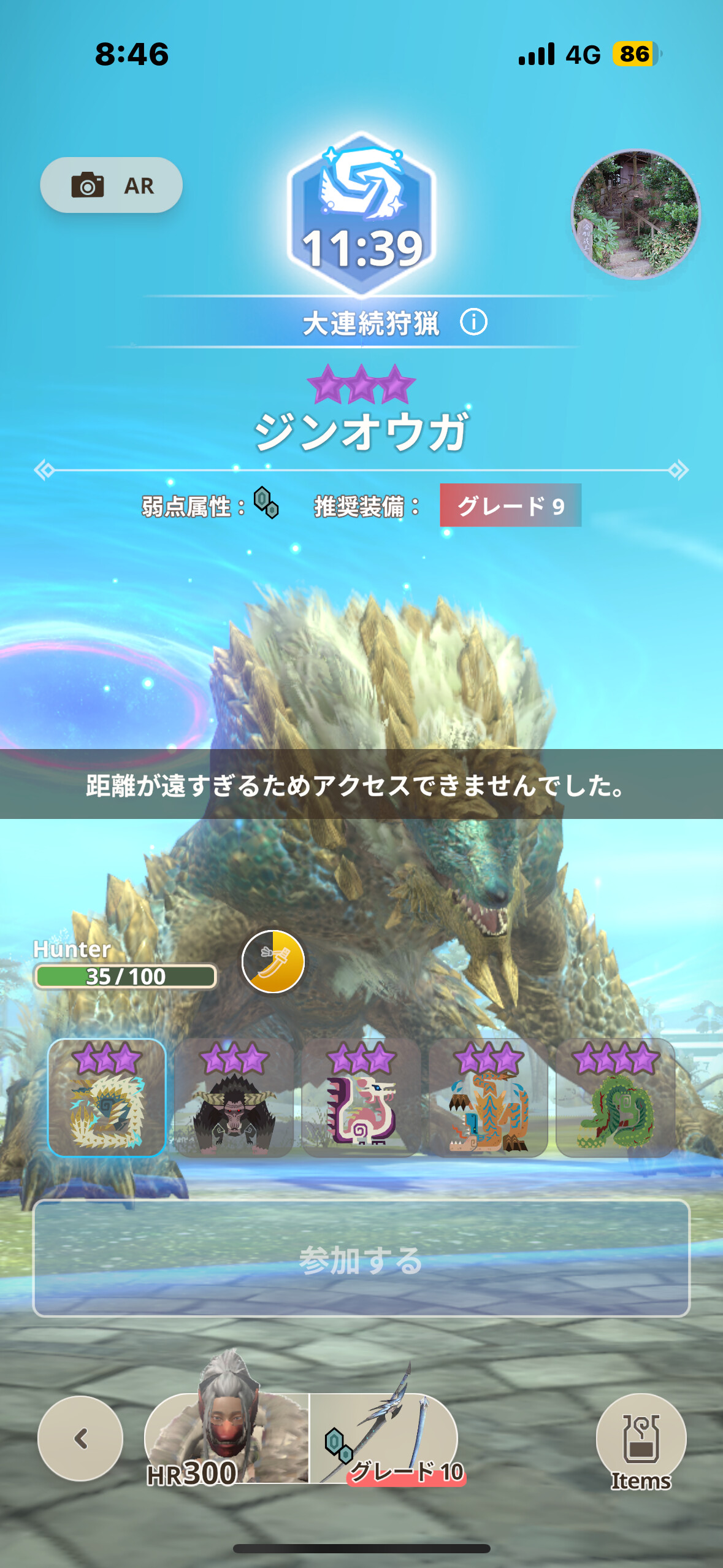The height and width of the screenshot is (1568, 723).
Task: Open the location photo thumbnail
Action: (635, 214)
